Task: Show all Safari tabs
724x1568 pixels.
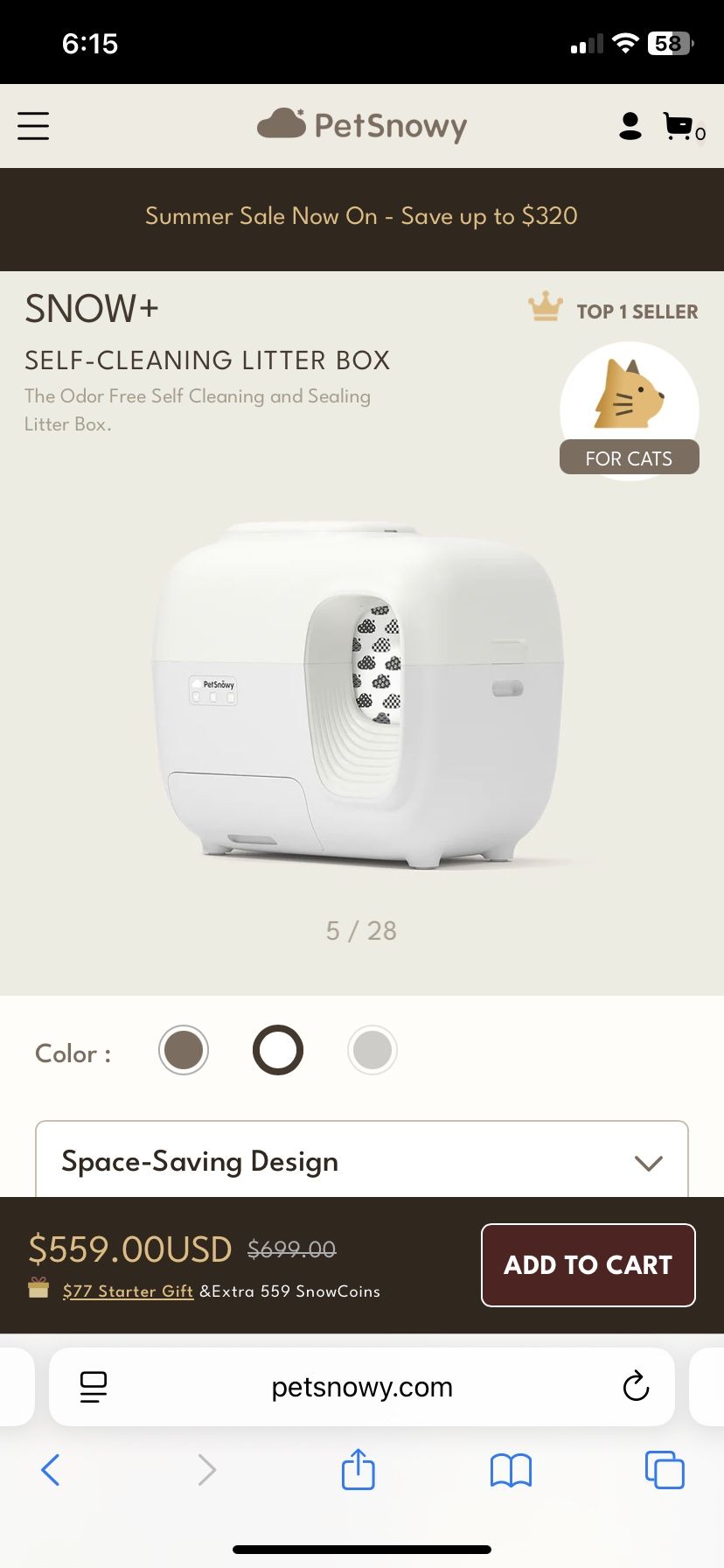Action: [665, 1470]
